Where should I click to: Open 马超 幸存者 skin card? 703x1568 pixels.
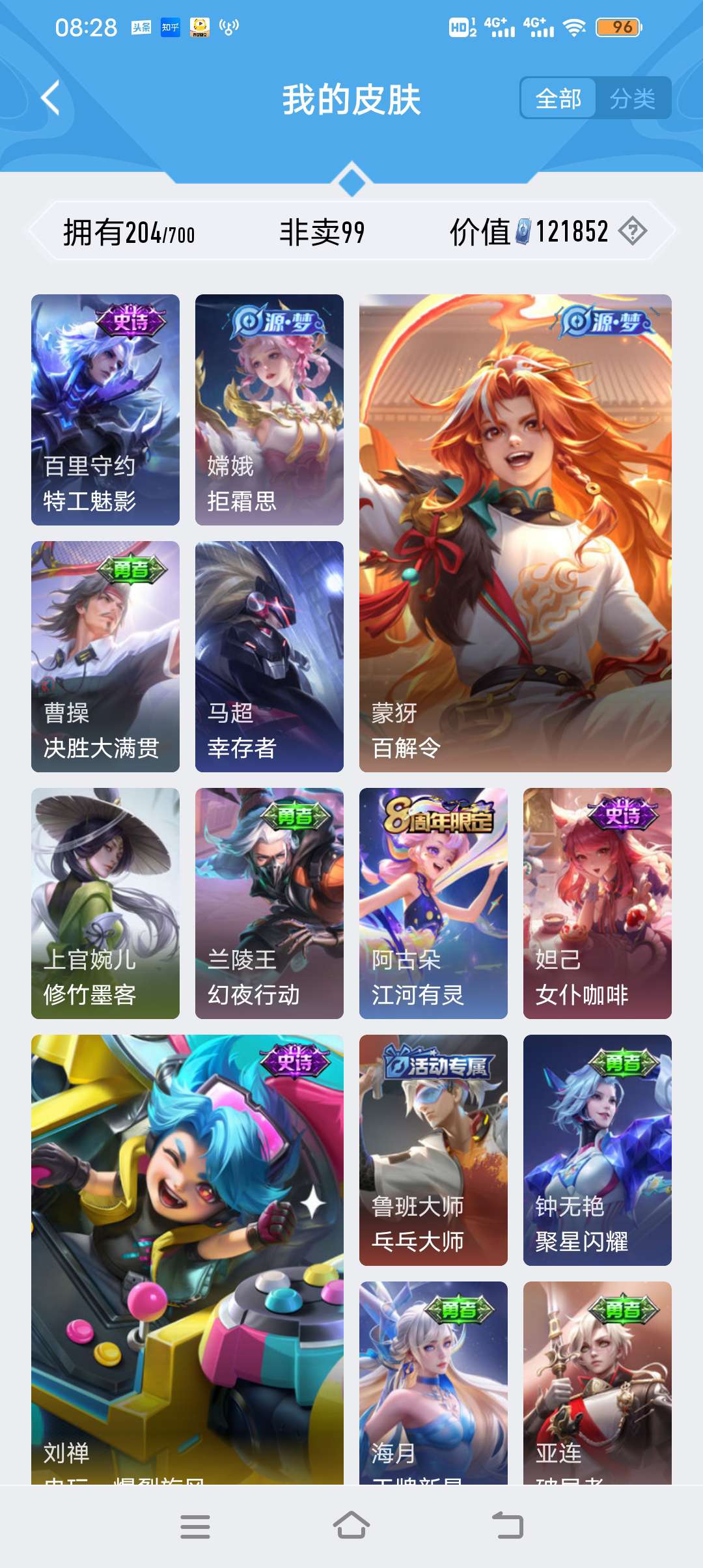(x=269, y=656)
